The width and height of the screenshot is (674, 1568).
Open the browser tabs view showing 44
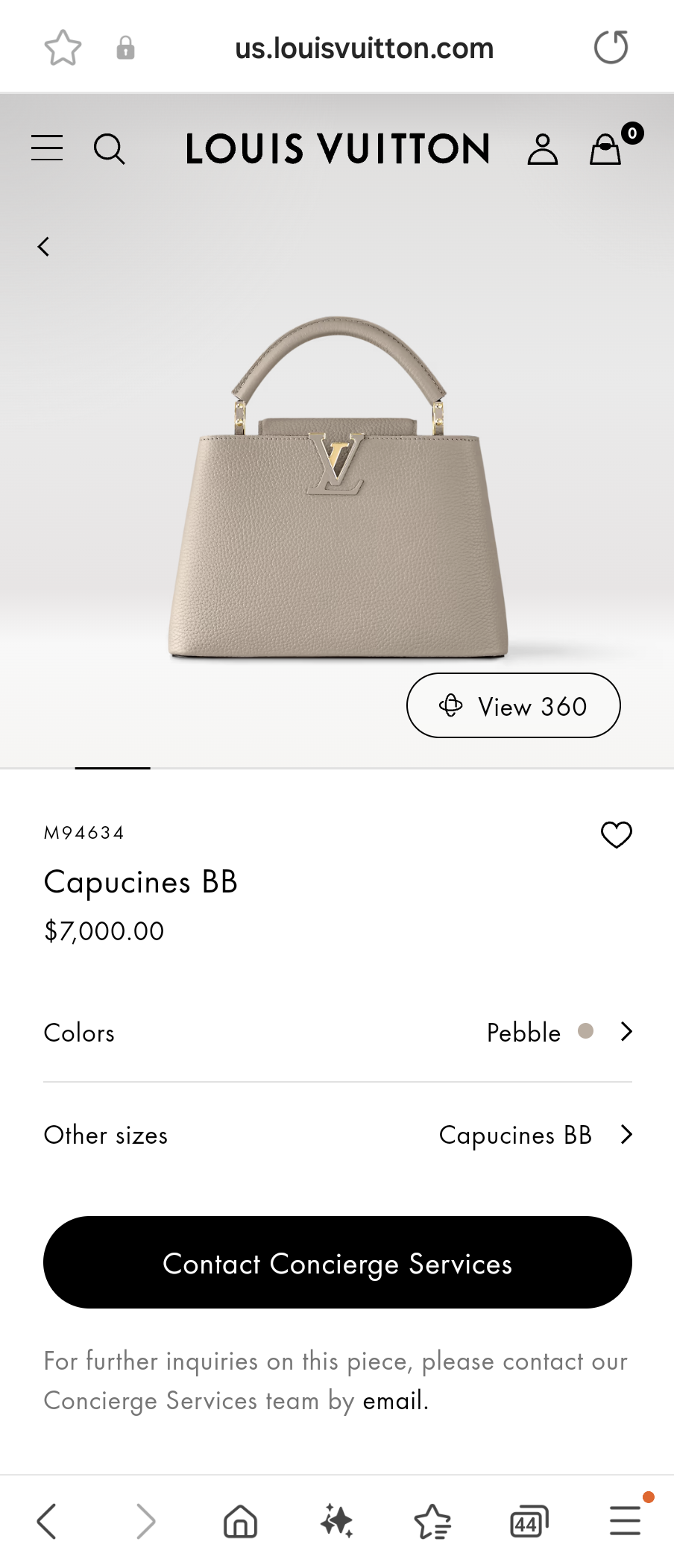click(528, 1521)
